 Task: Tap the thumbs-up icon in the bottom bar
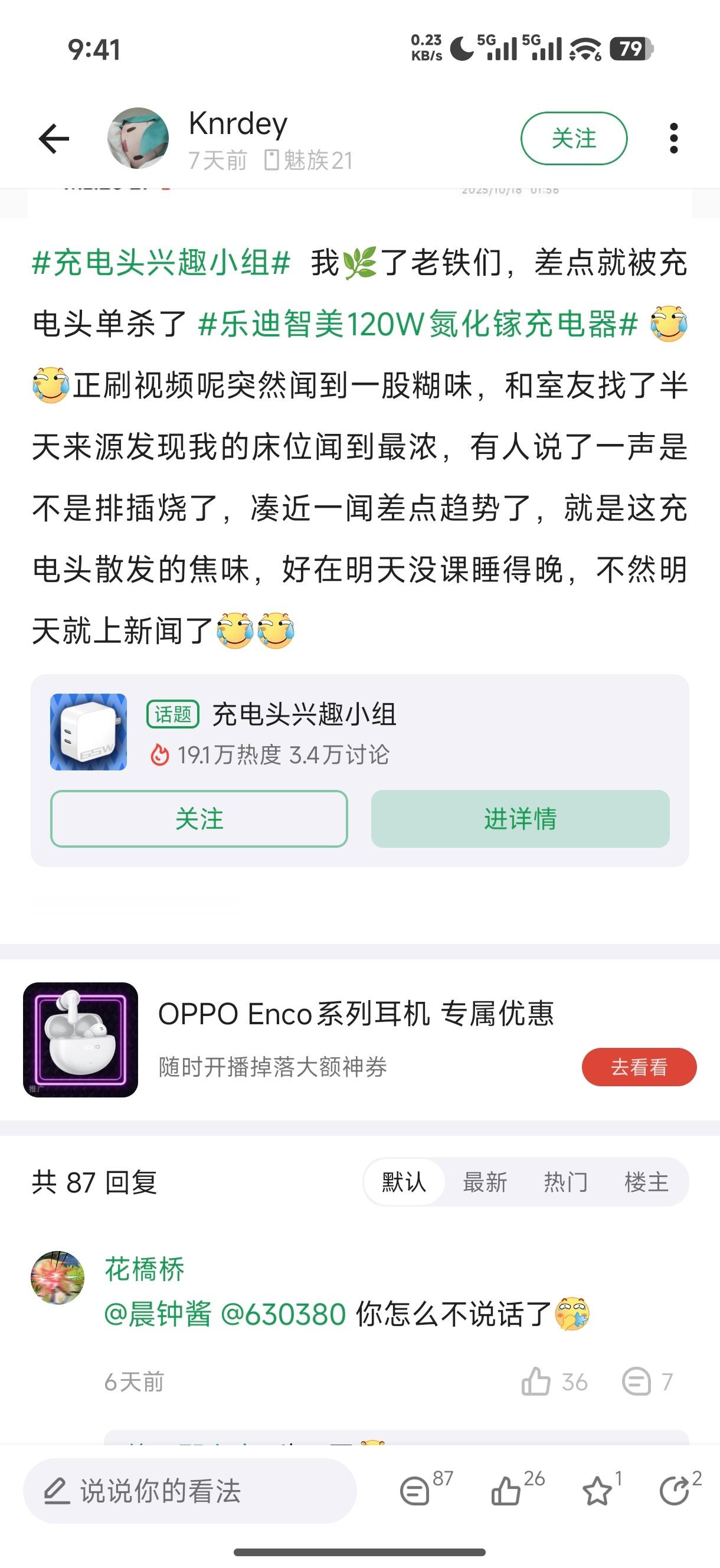point(507,1490)
